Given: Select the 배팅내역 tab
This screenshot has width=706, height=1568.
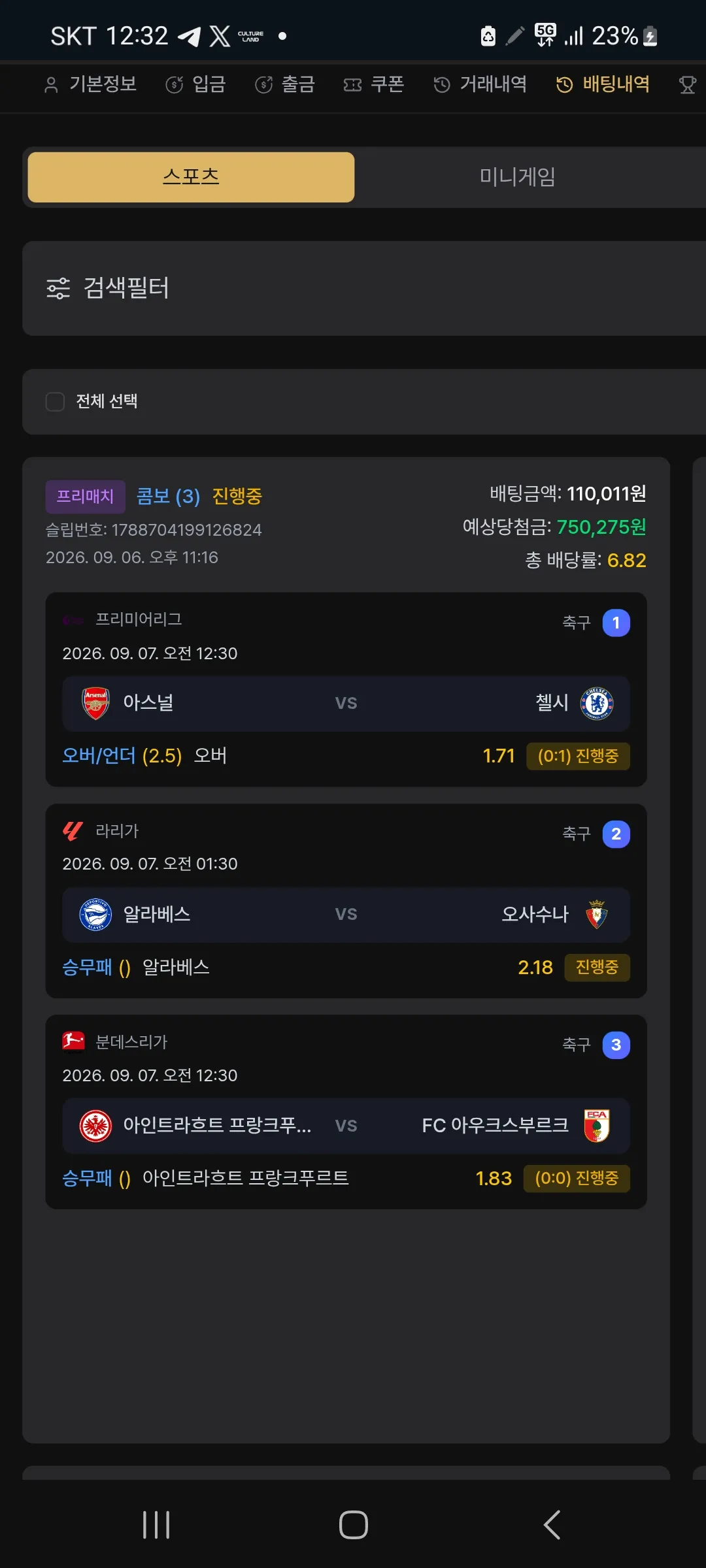Looking at the screenshot, I should pos(603,84).
